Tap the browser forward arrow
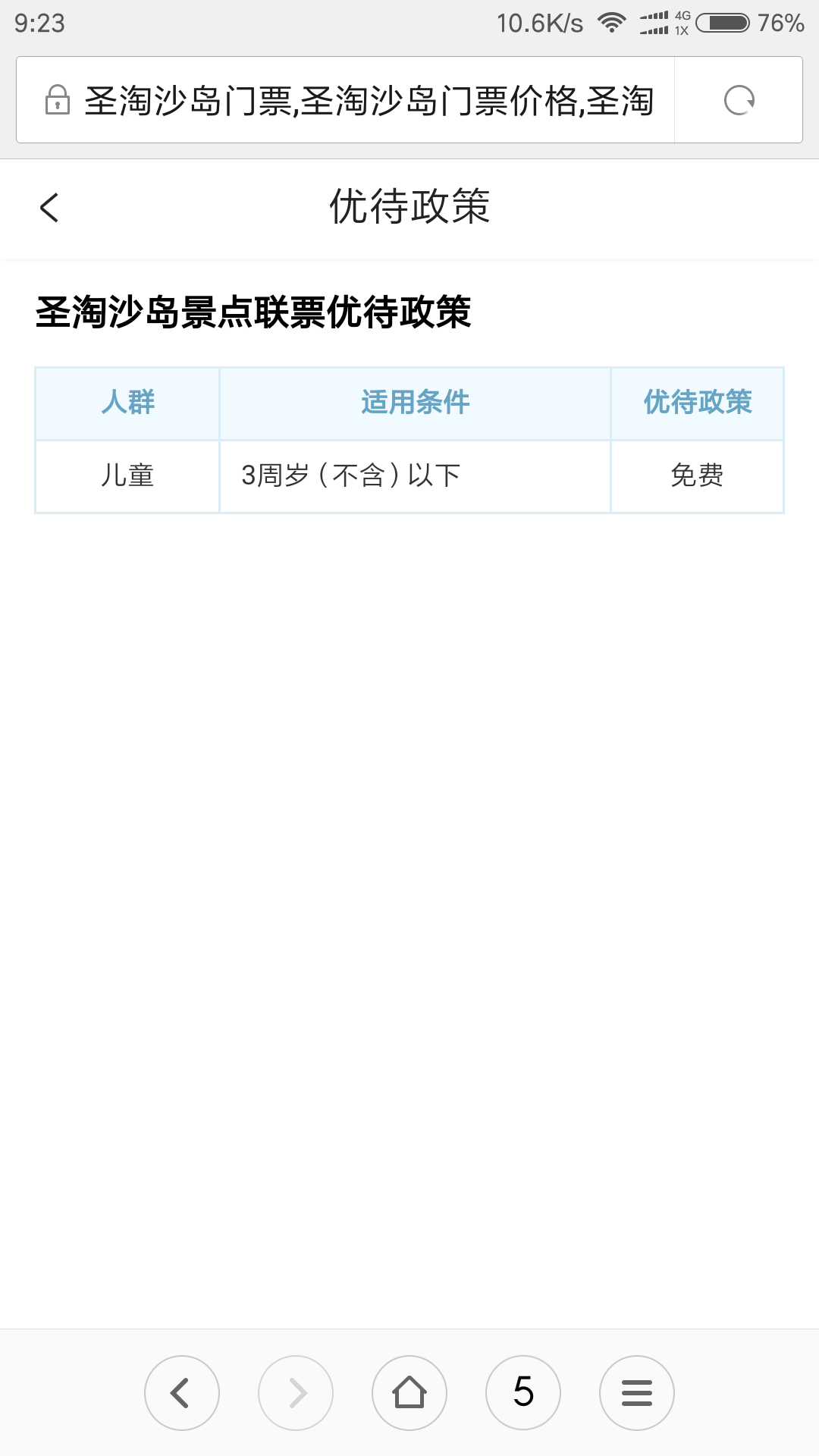 click(x=296, y=1393)
